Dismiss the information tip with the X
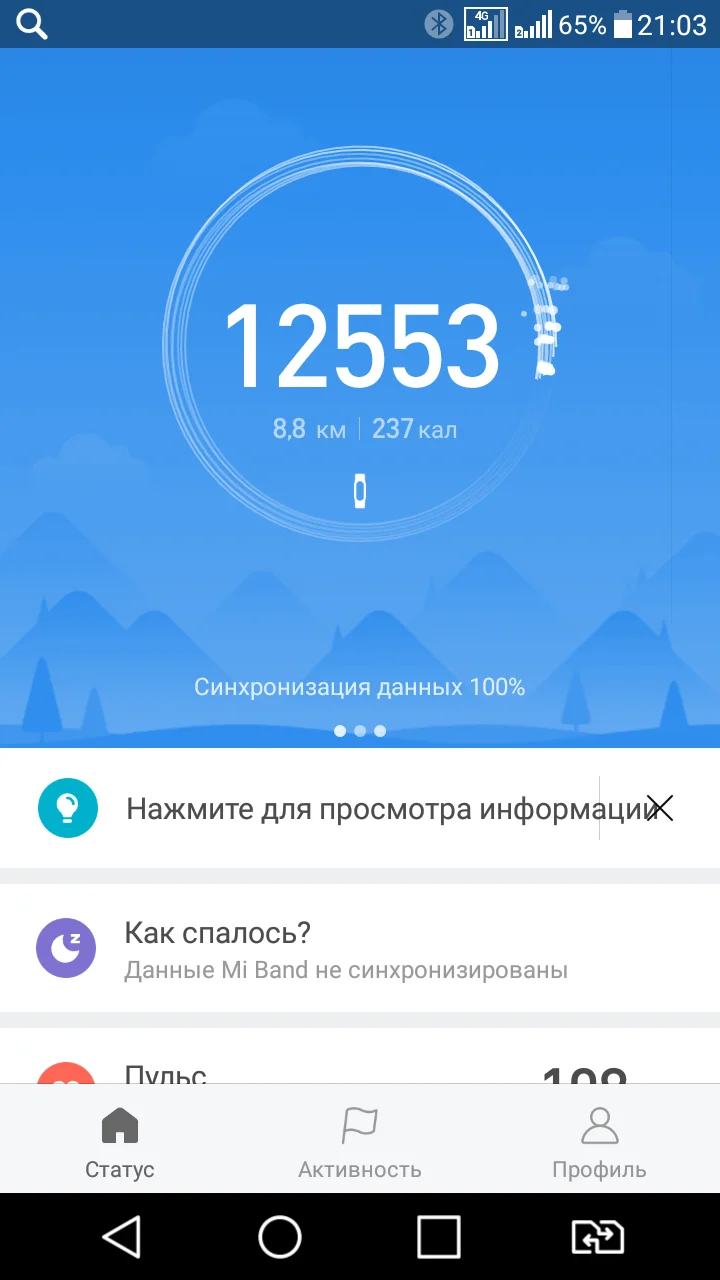The image size is (720, 1280). pos(660,808)
